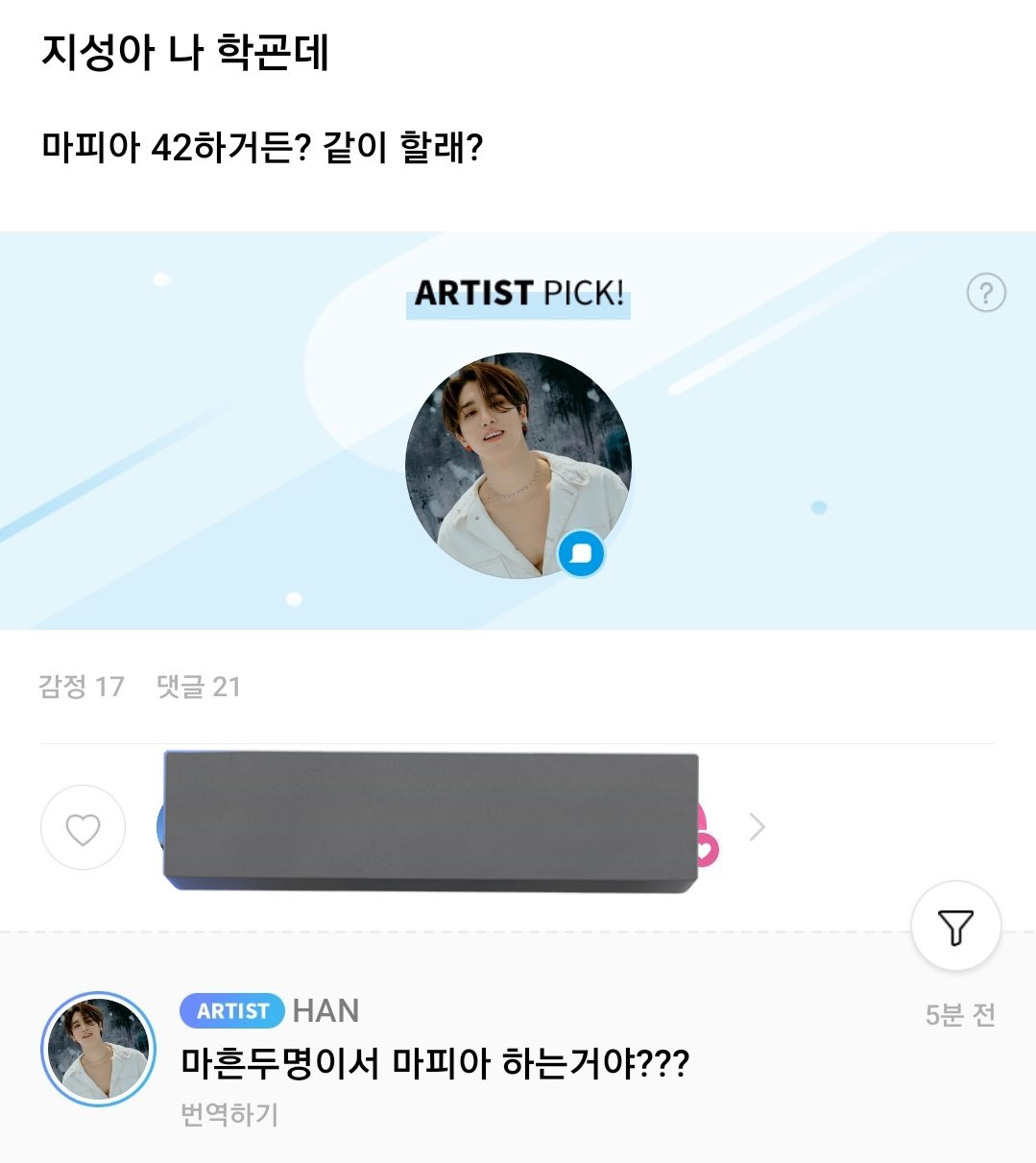Image resolution: width=1036 pixels, height=1163 pixels.
Task: Expand the reaction list with the right chevron
Action: pyautogui.click(x=758, y=827)
